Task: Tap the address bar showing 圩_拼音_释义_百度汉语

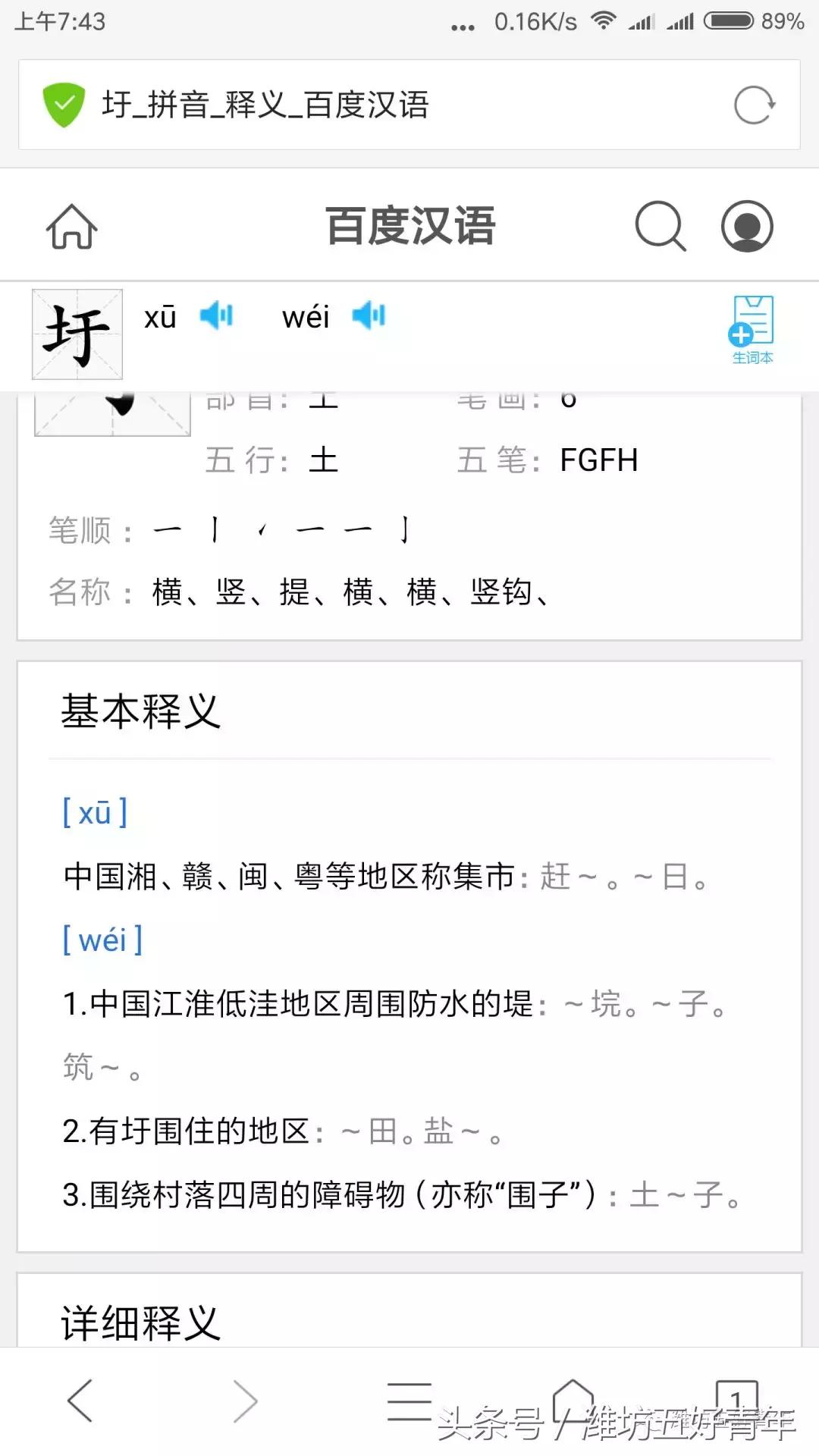Action: [x=409, y=105]
